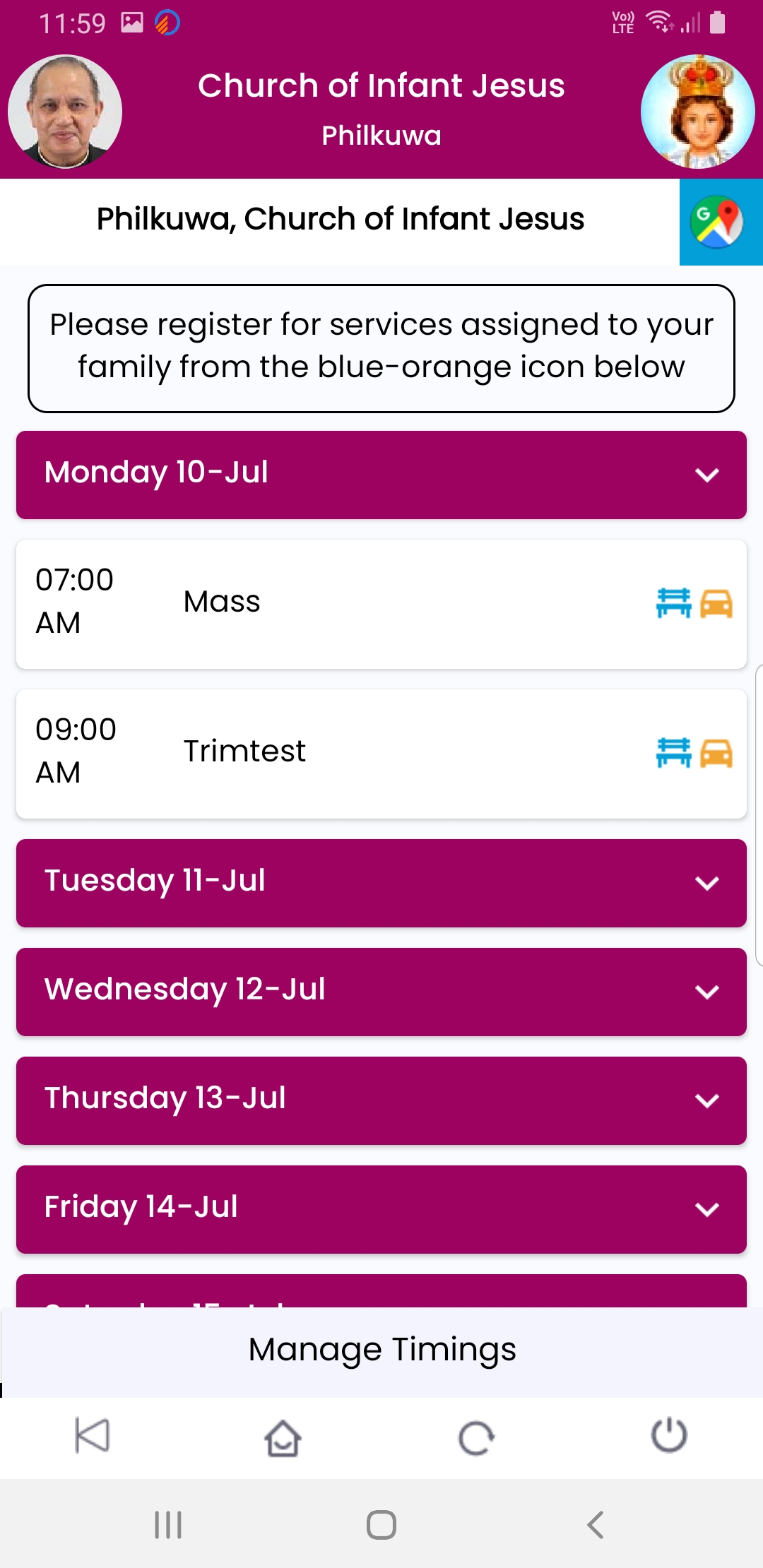763x1568 pixels.
Task: Open system recent apps
Action: (168, 1525)
